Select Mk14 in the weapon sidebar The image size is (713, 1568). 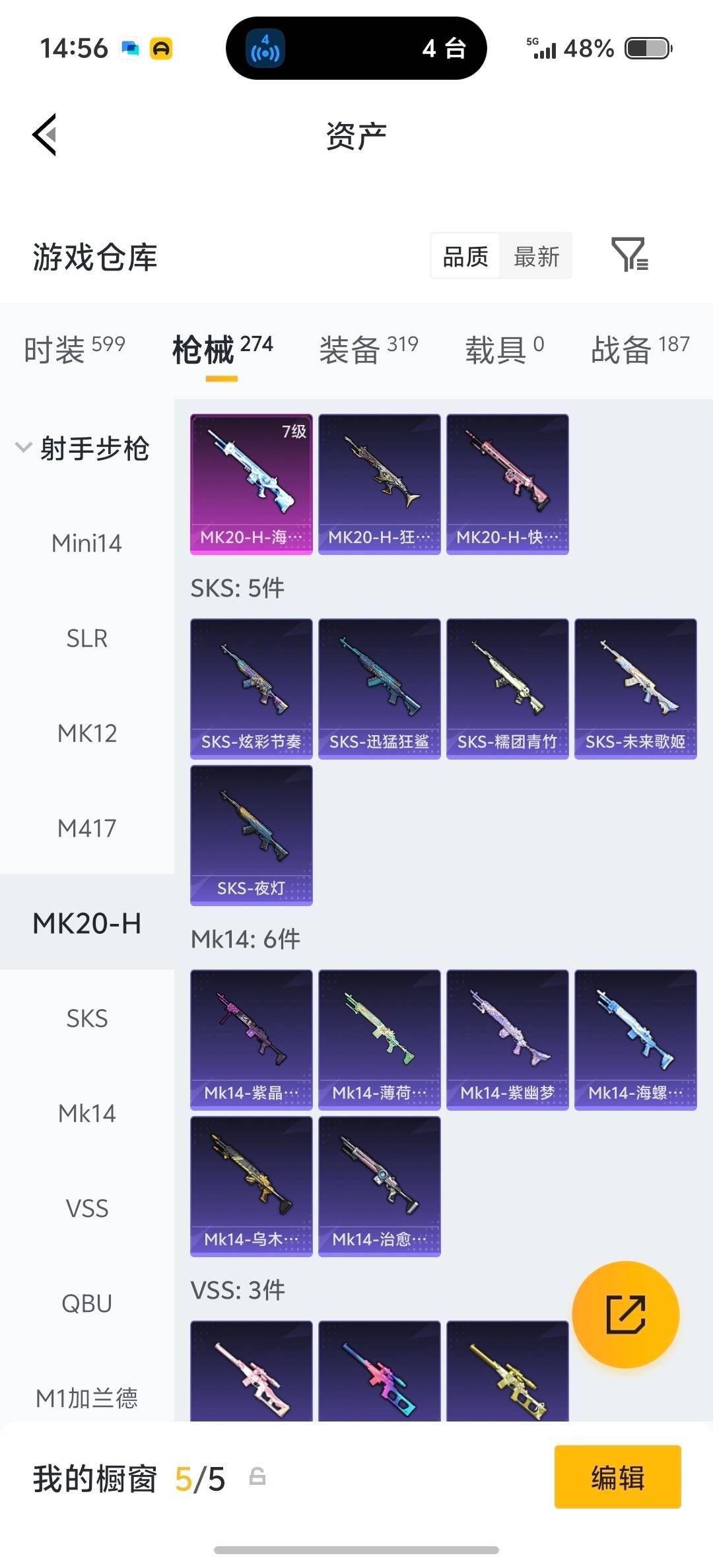pyautogui.click(x=86, y=1113)
